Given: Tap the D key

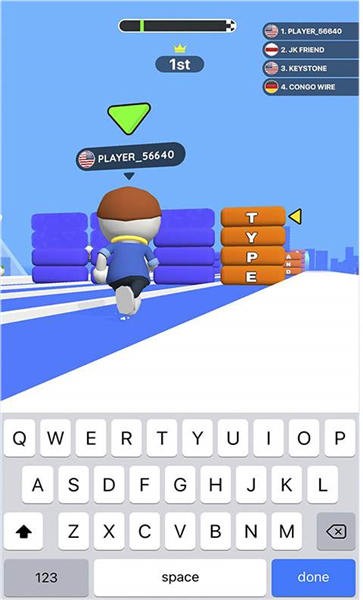Looking at the screenshot, I should click(x=109, y=484).
